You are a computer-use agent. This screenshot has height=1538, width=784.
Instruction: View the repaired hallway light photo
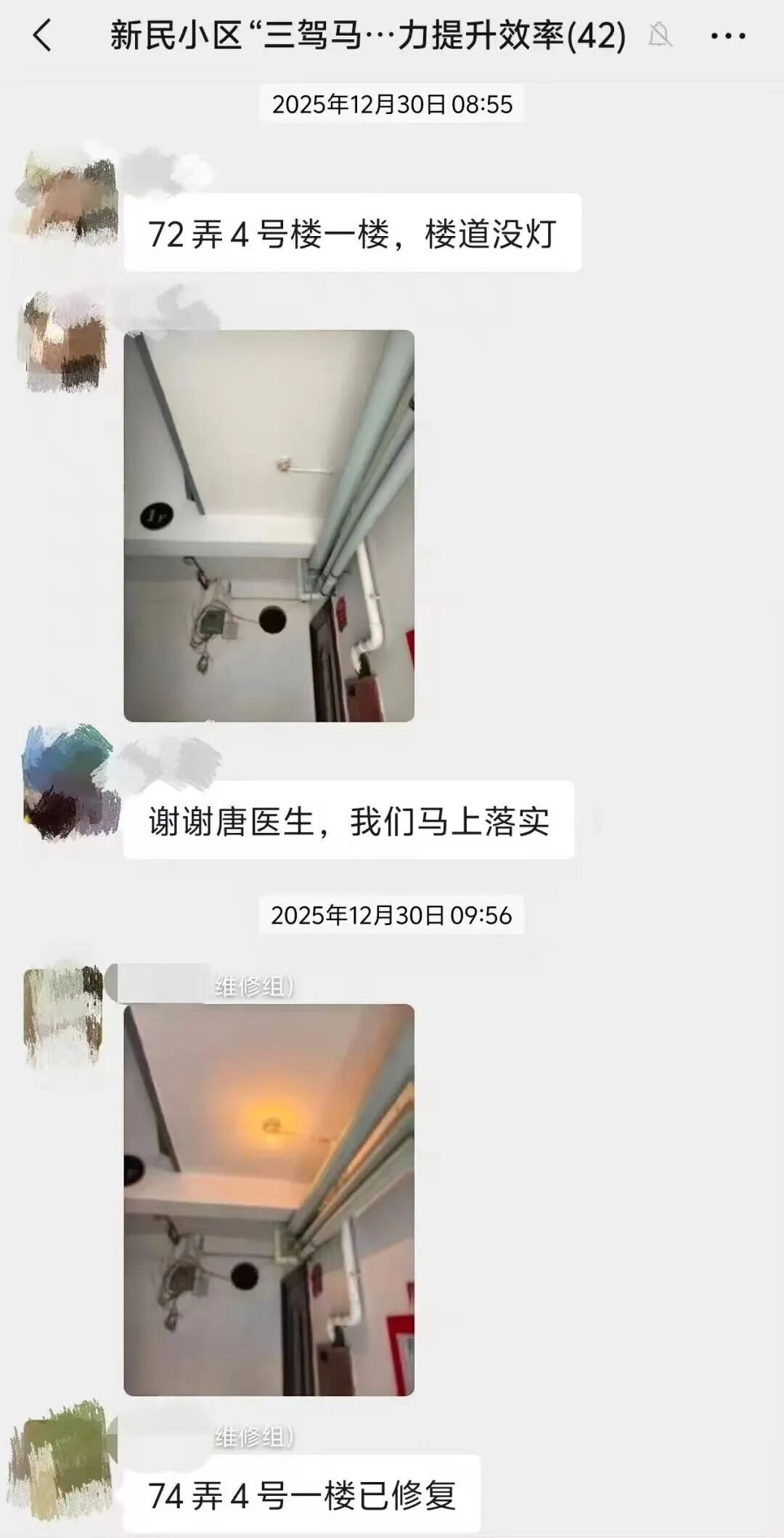click(269, 1200)
